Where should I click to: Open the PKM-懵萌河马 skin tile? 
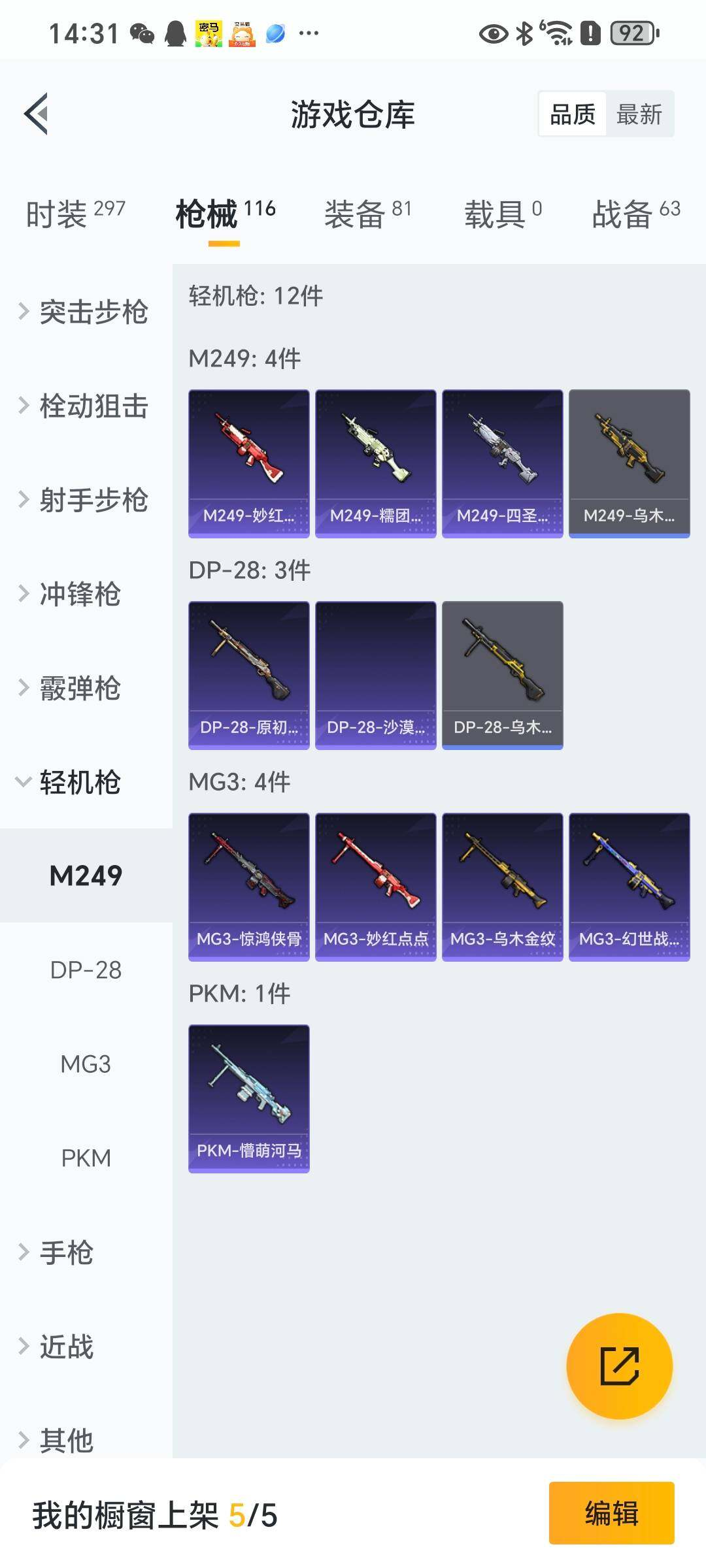coord(248,1098)
